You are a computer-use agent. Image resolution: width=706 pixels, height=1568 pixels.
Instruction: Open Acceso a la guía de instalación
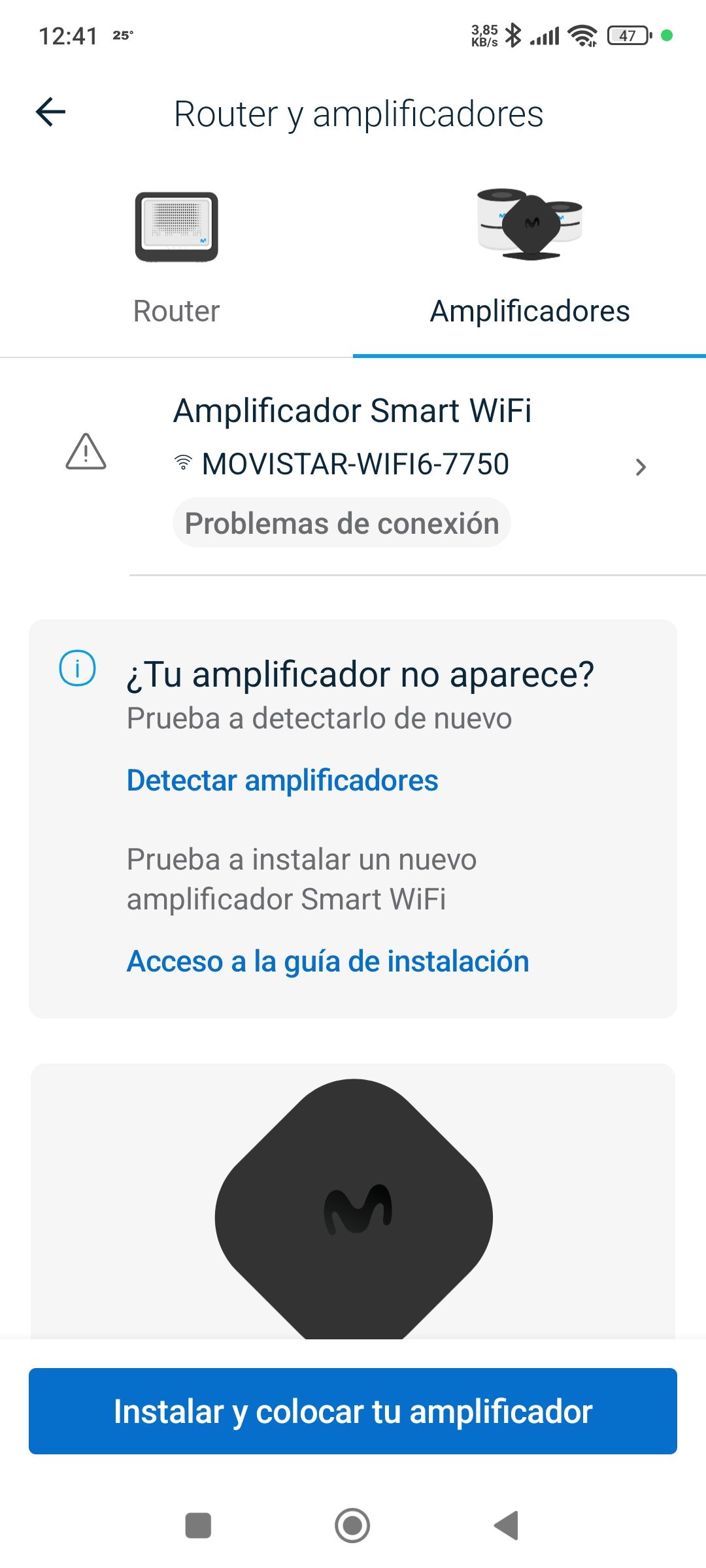tap(328, 961)
